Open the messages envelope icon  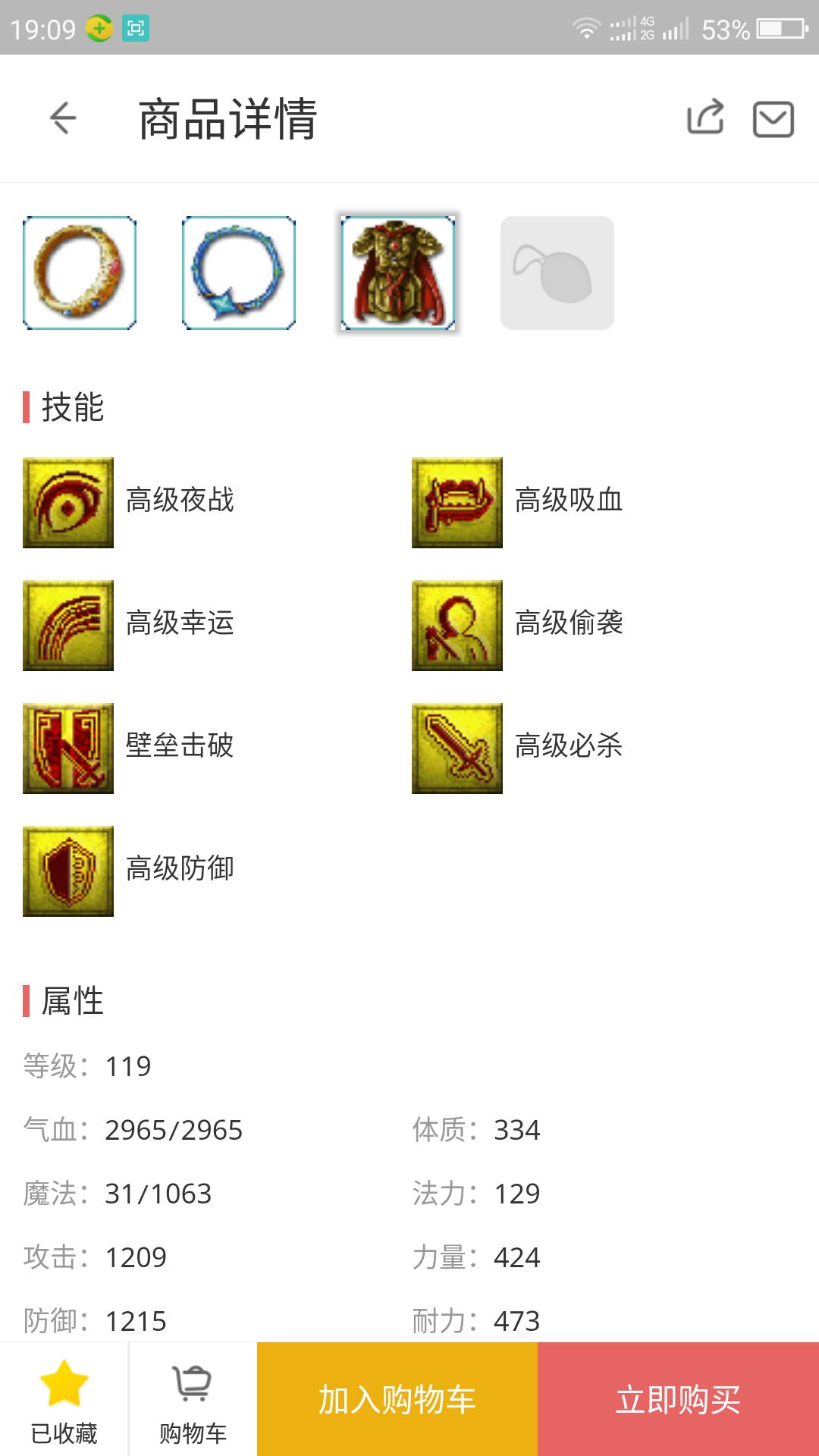click(x=773, y=119)
